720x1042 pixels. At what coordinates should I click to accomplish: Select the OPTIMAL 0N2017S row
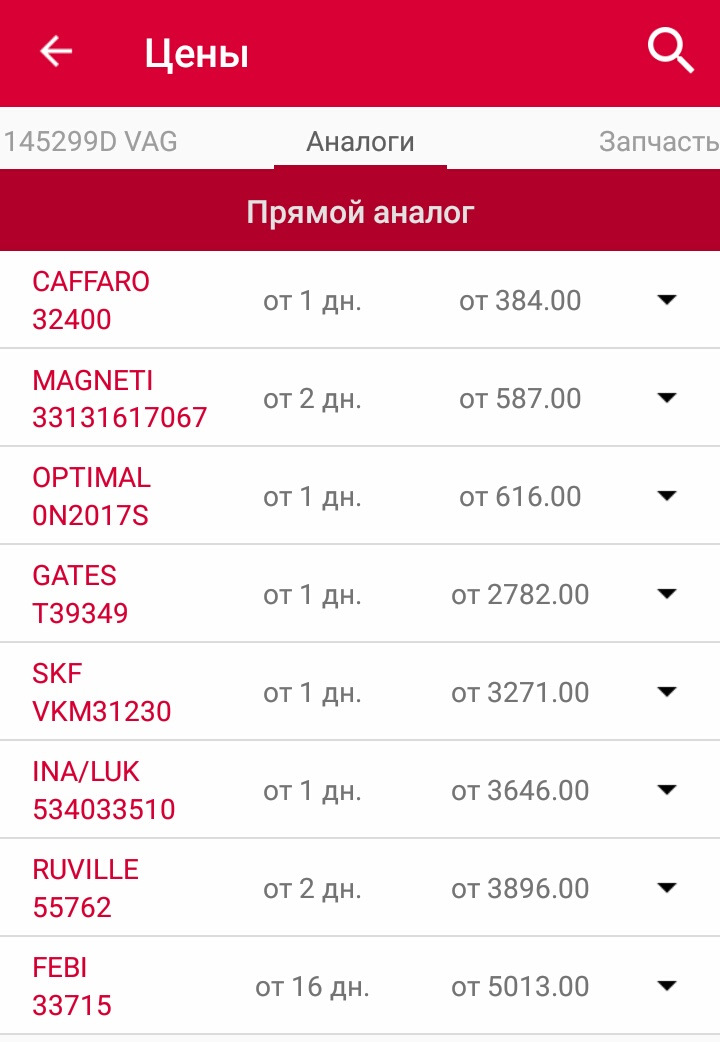pos(92,495)
